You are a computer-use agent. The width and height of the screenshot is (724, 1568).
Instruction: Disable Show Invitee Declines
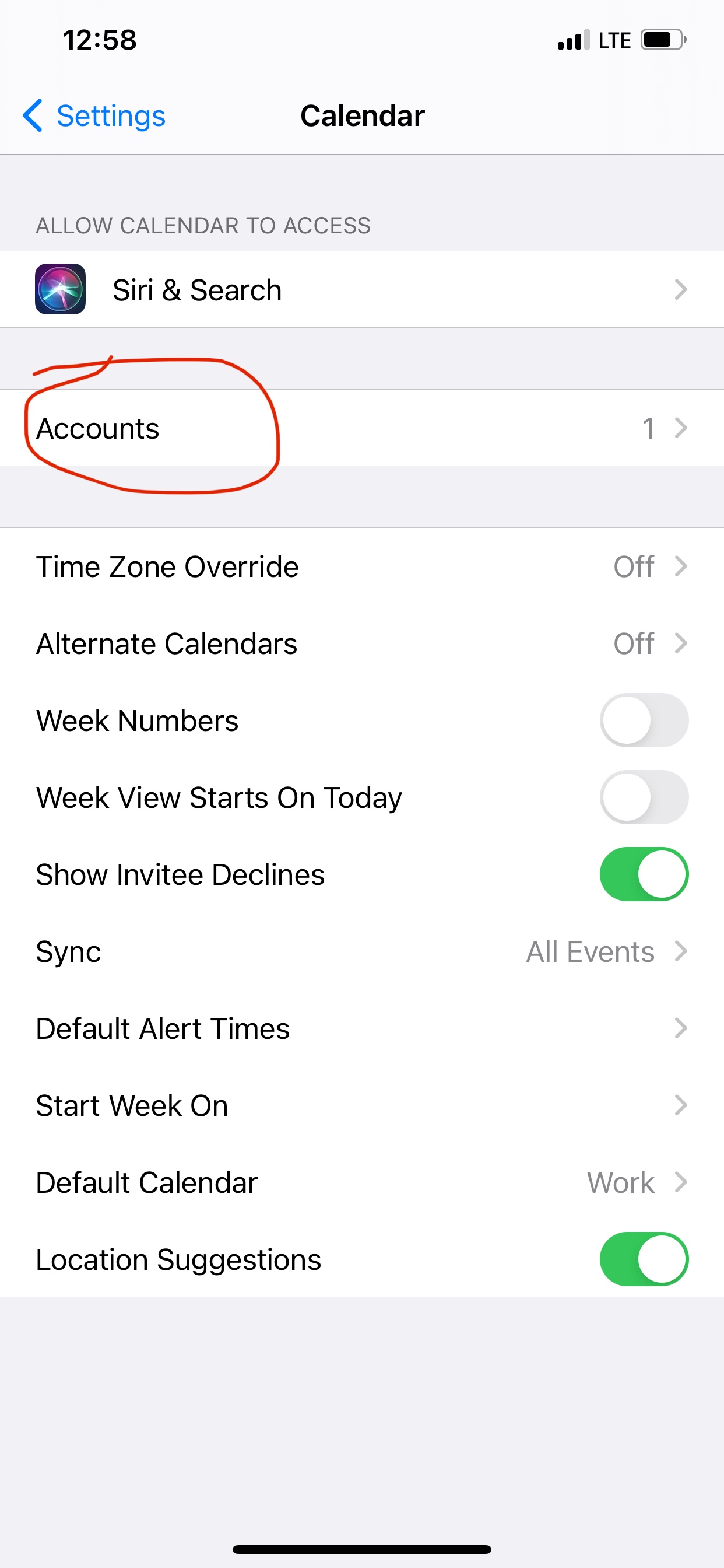pyautogui.click(x=643, y=874)
